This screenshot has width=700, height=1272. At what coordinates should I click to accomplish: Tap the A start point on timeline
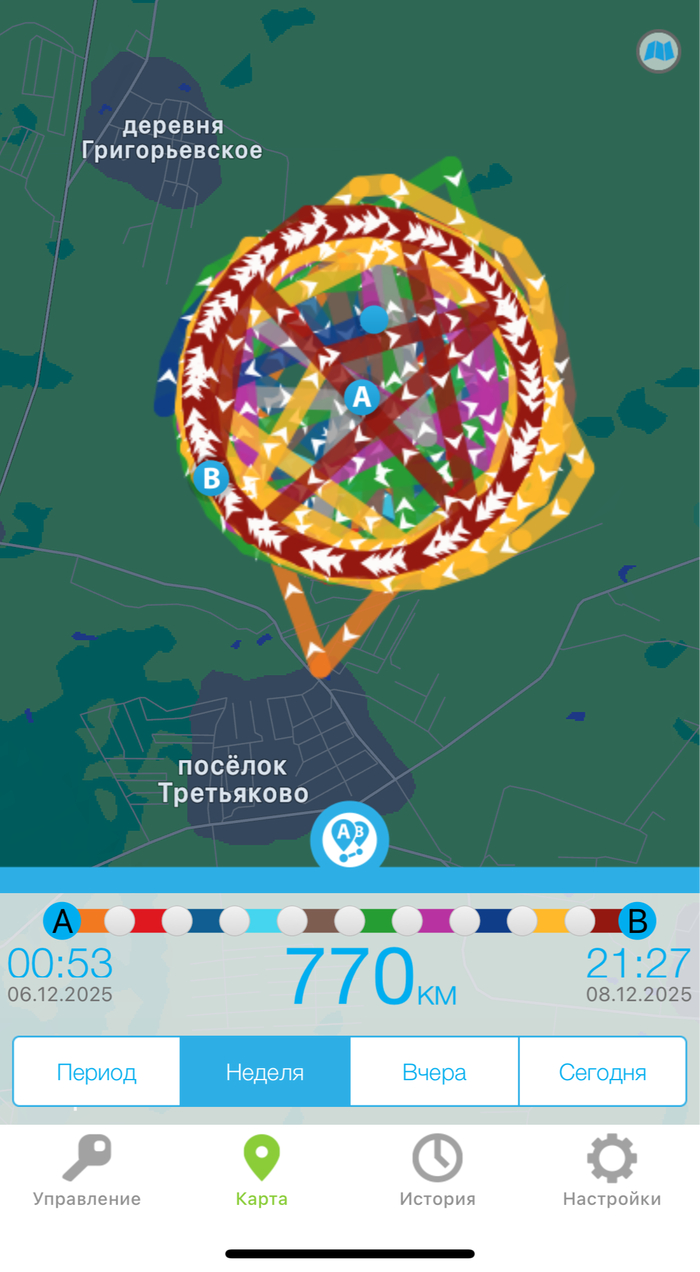63,920
